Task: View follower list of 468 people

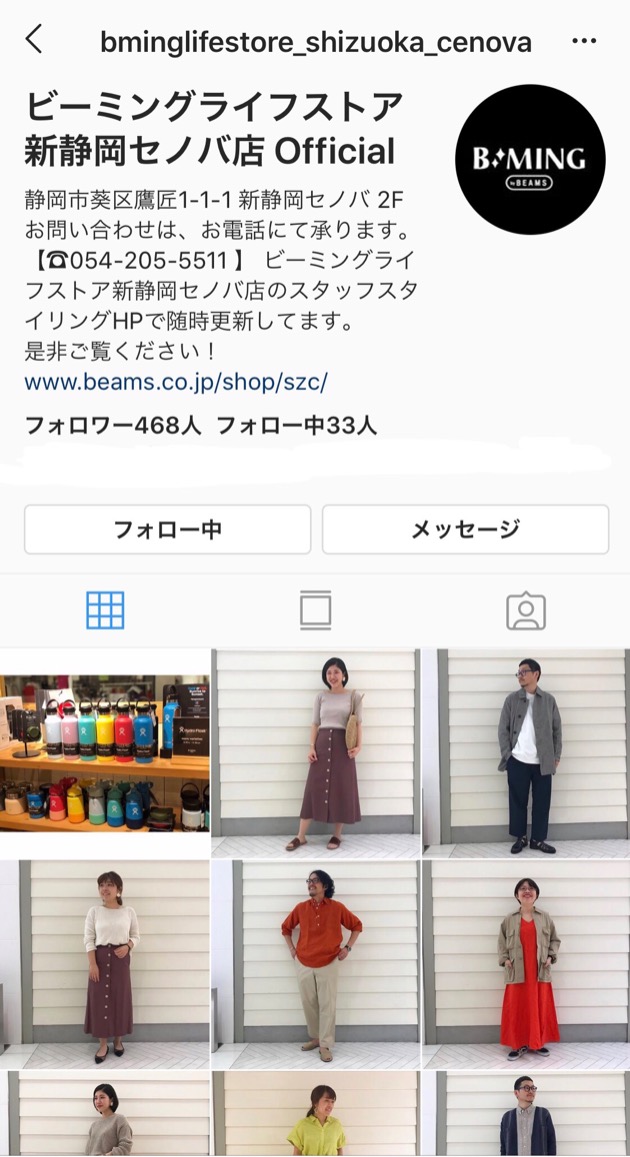Action: point(113,425)
